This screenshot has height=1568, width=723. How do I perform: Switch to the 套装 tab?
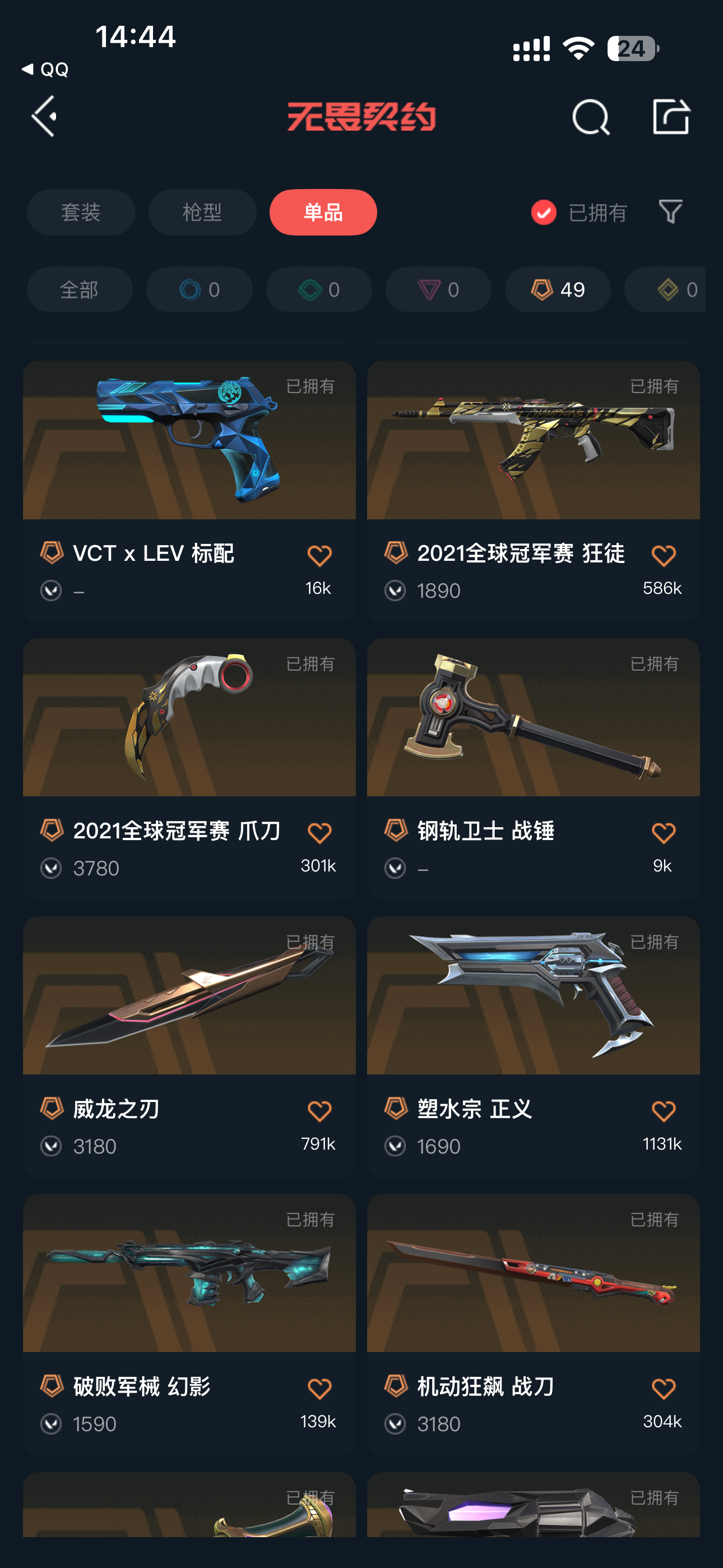(80, 213)
